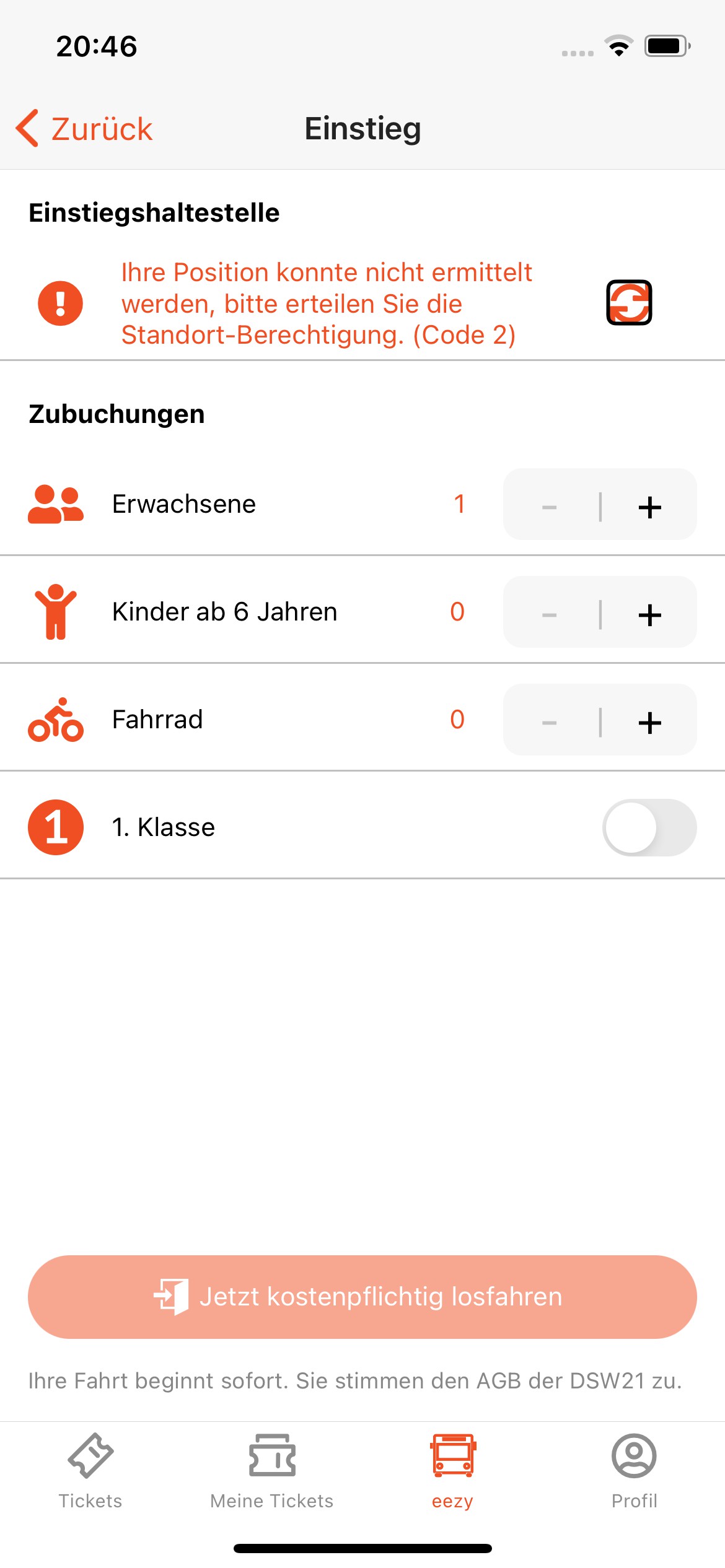Decrease the number of Erwachsene
This screenshot has height=1568, width=725.
[550, 505]
